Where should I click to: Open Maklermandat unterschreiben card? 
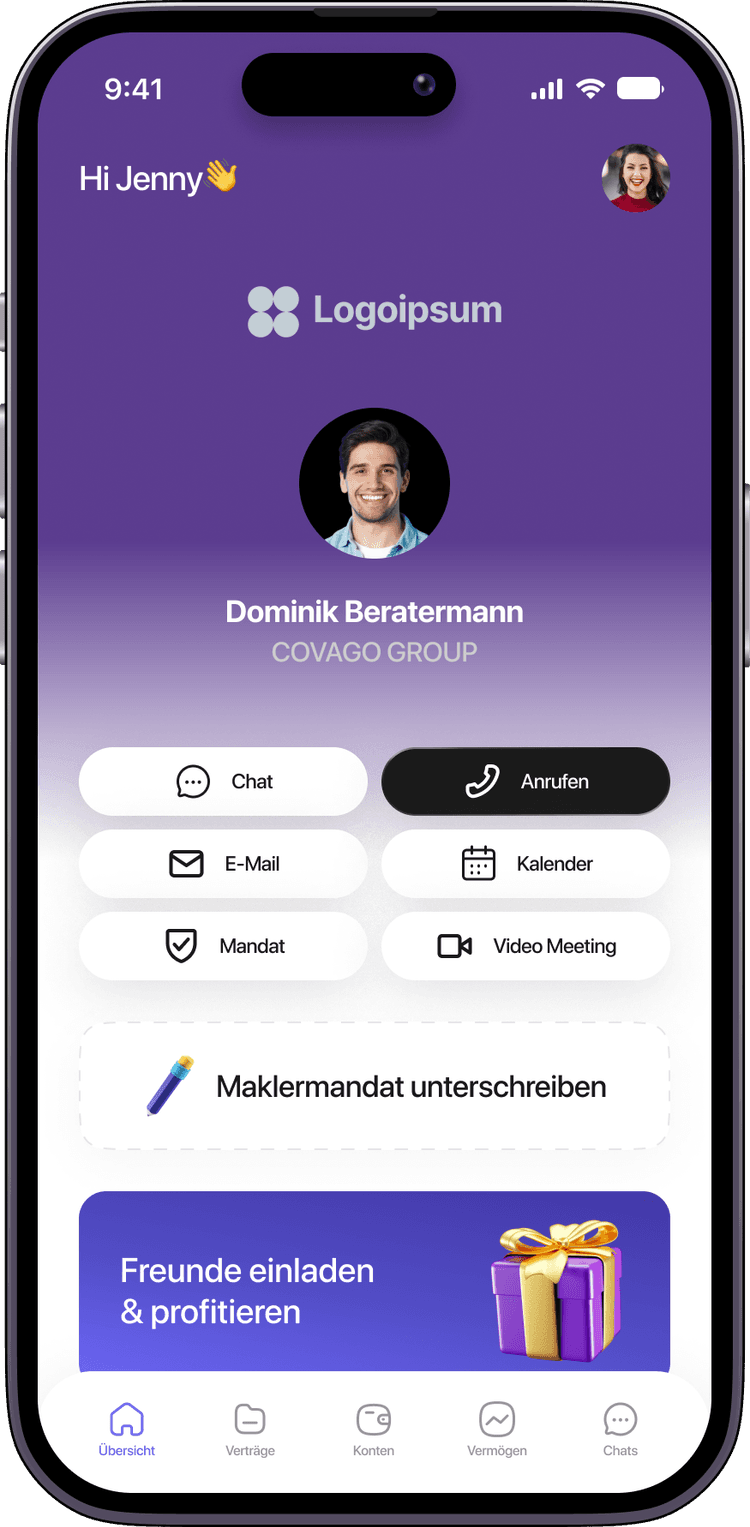click(x=374, y=1086)
